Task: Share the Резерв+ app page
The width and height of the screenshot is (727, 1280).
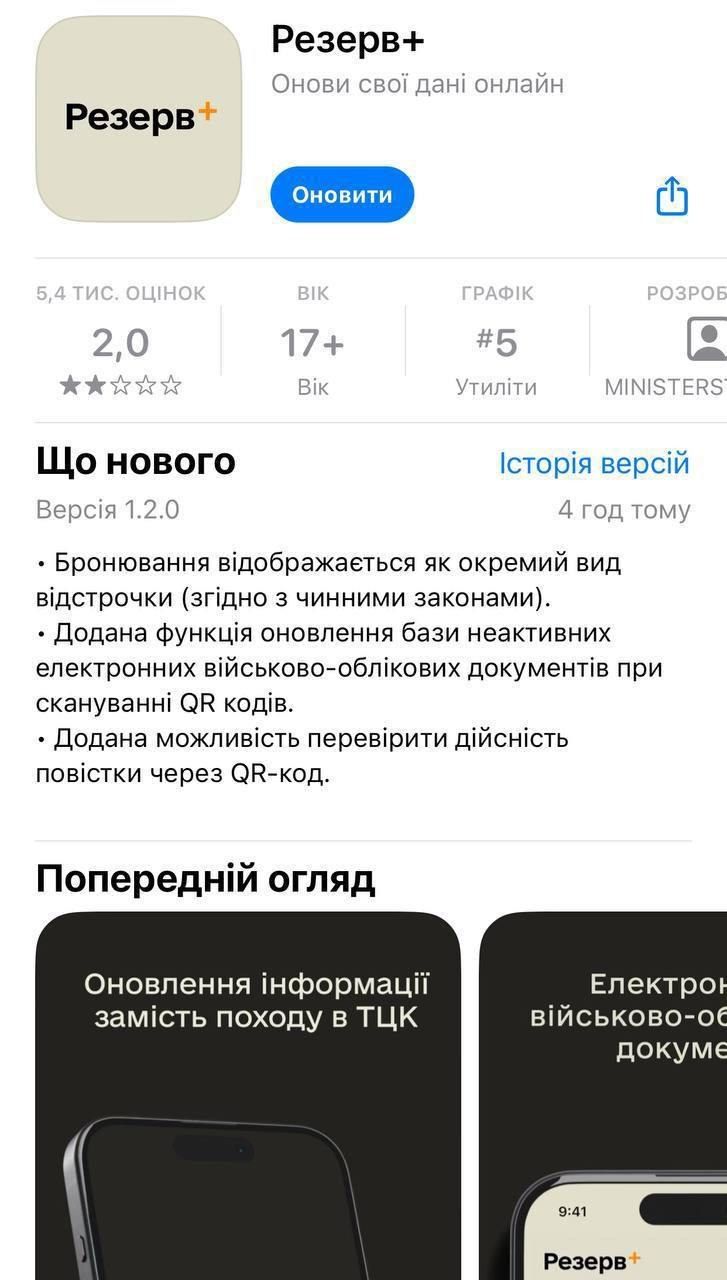Action: [x=672, y=195]
